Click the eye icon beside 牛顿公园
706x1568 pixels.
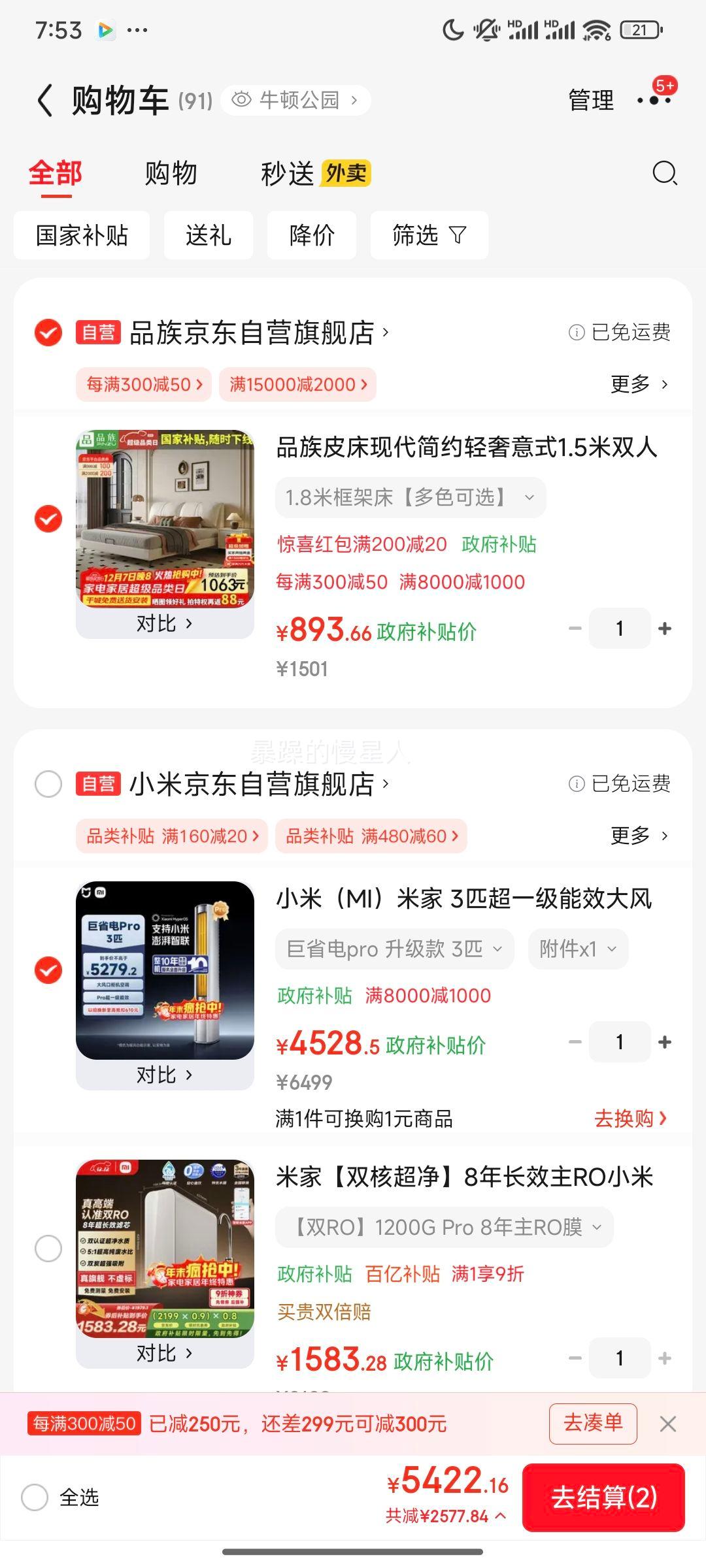(243, 99)
